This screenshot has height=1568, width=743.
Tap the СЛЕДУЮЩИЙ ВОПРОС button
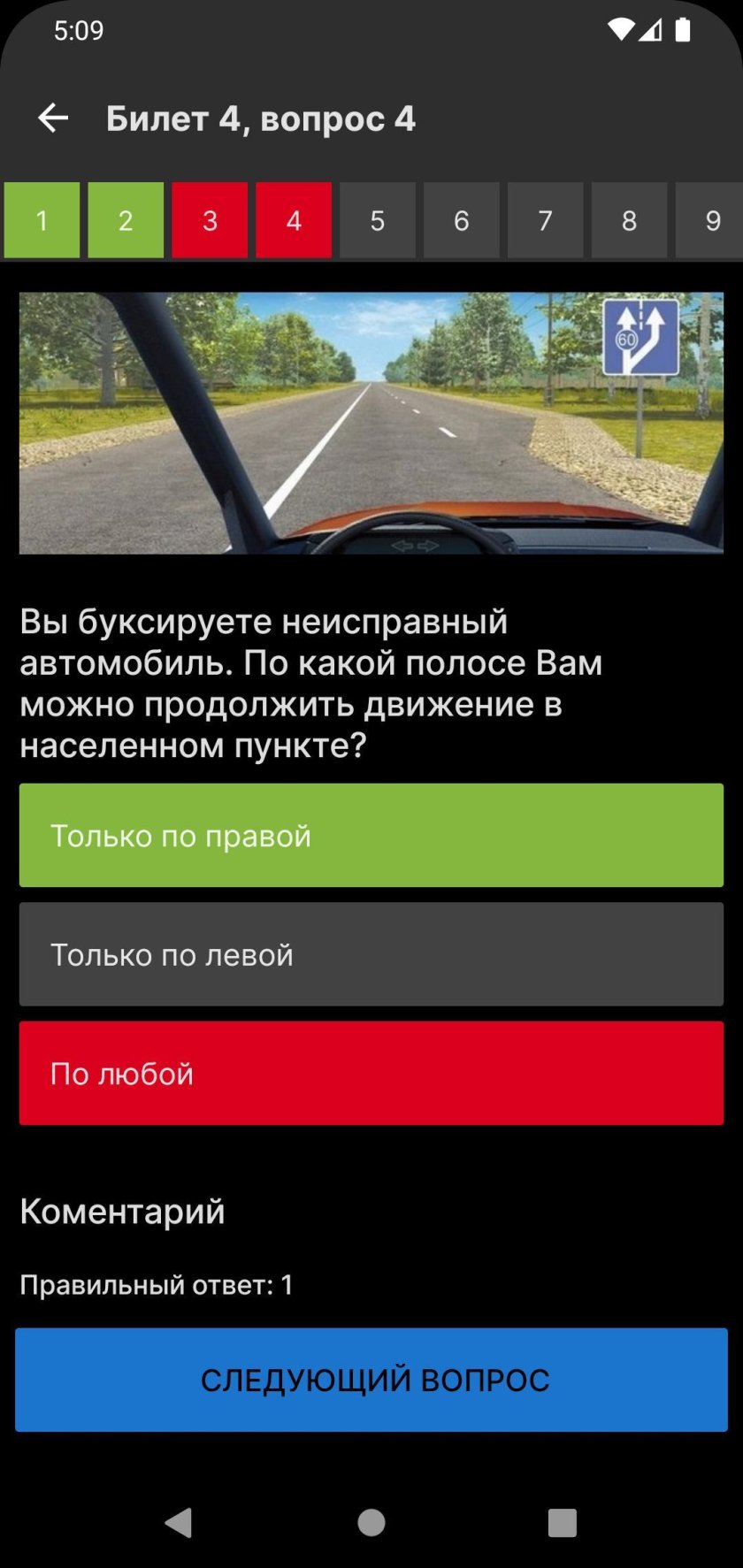pos(371,1379)
